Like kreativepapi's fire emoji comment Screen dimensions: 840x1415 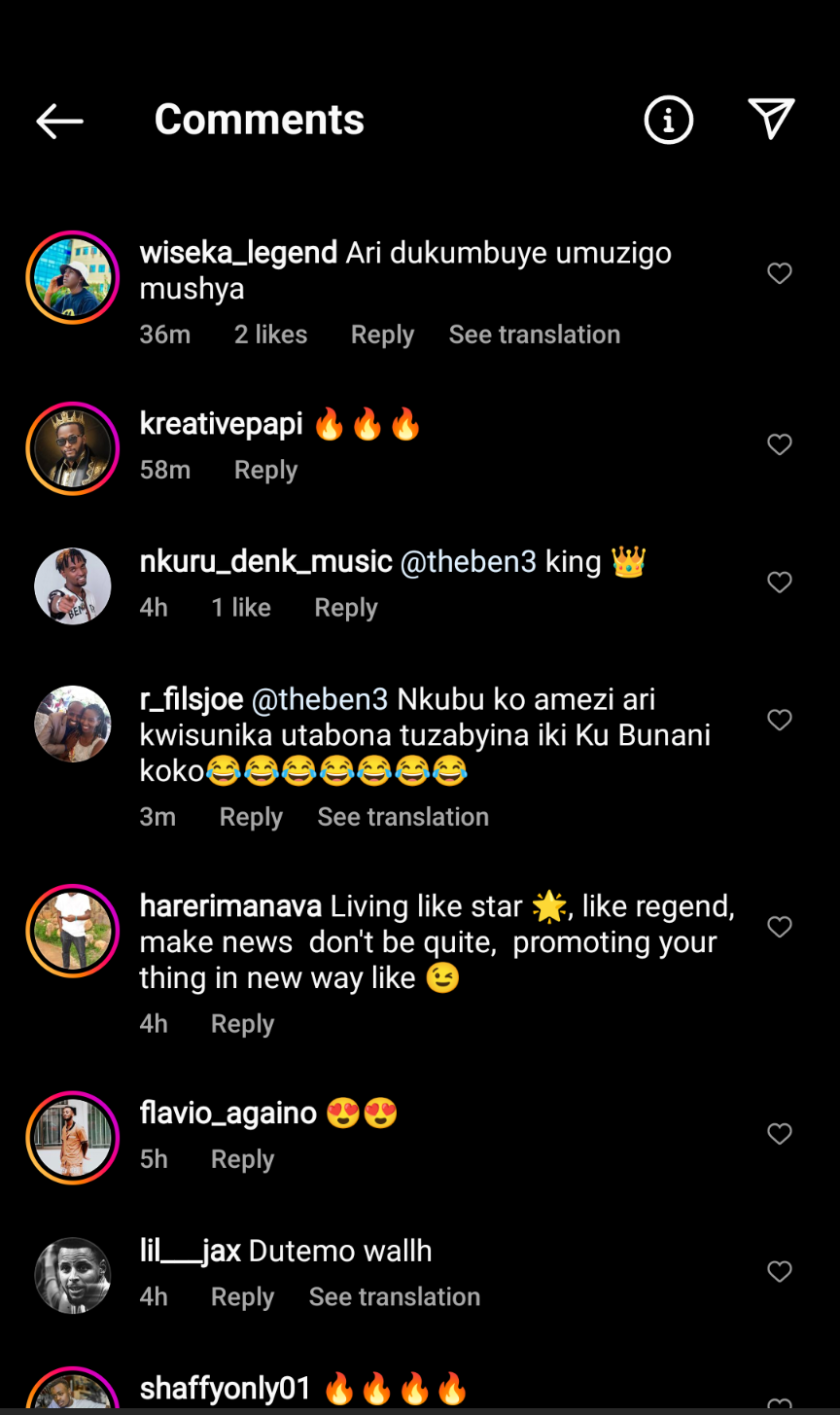pos(780,444)
